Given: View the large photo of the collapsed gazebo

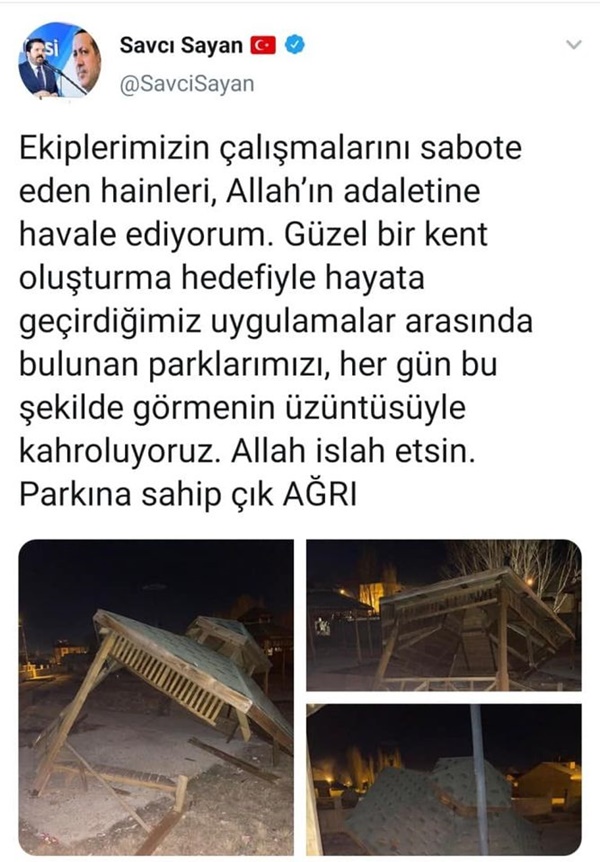Looking at the screenshot, I should (156, 697).
